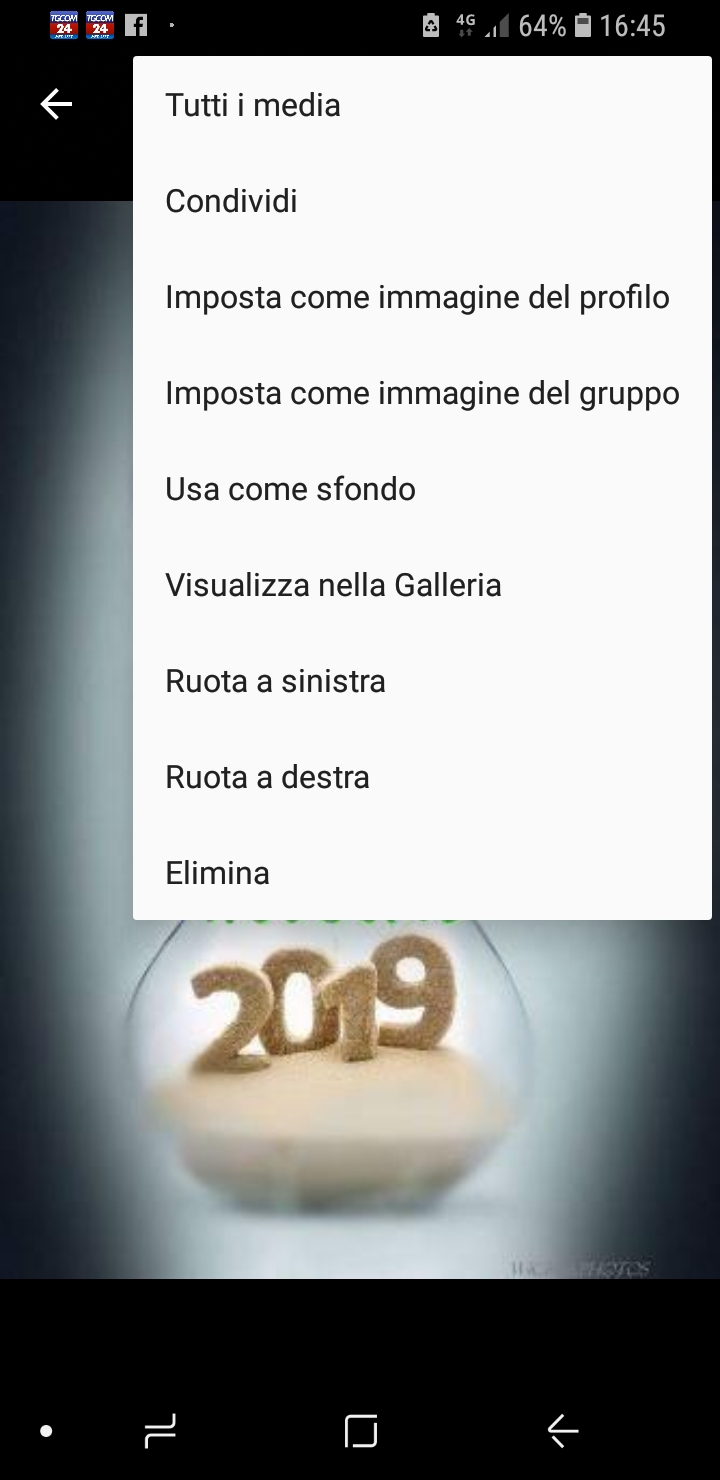This screenshot has width=720, height=1480.
Task: Select Condividi to share the image
Action: click(x=231, y=201)
